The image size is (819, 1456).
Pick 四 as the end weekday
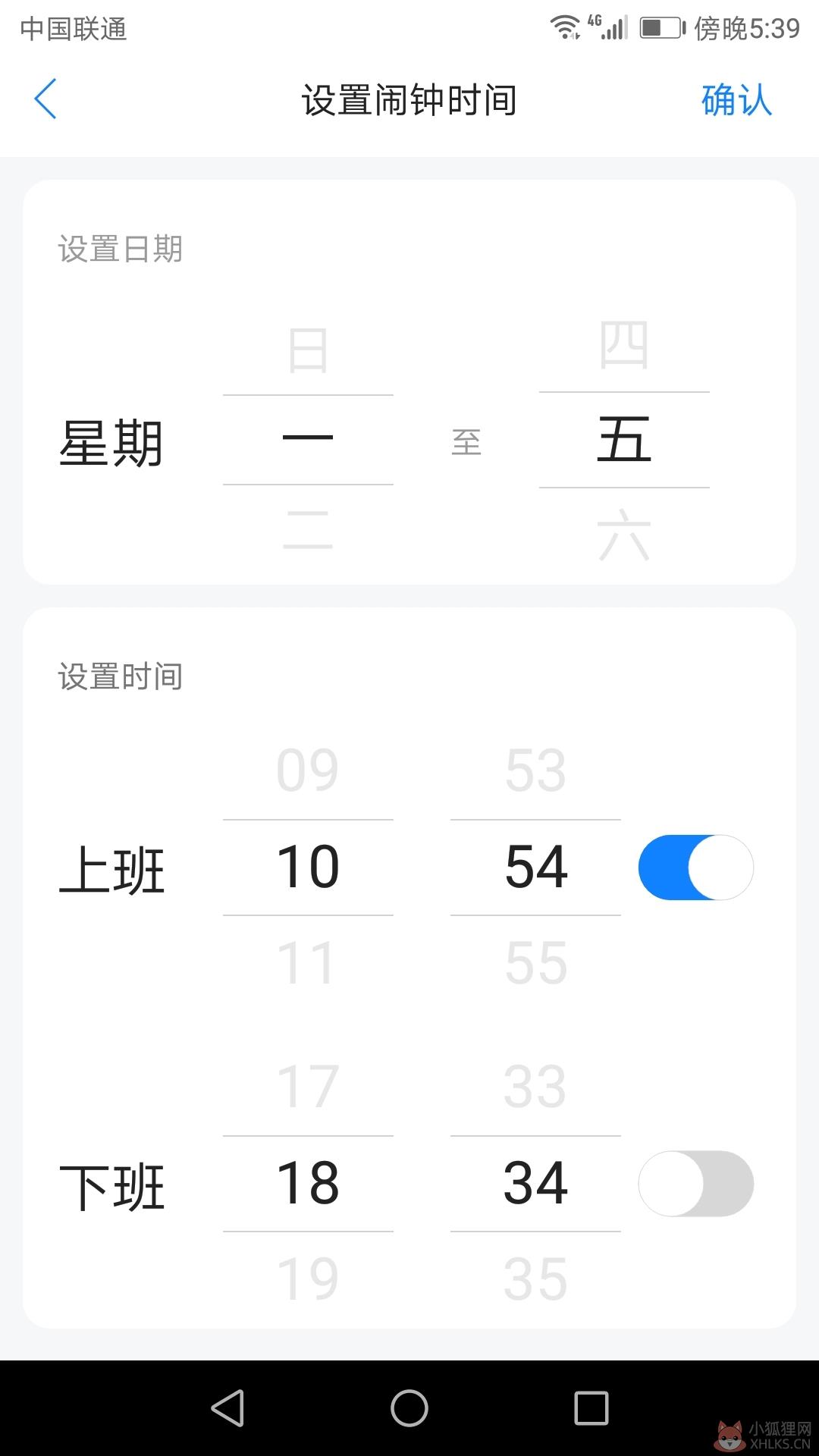coord(624,344)
